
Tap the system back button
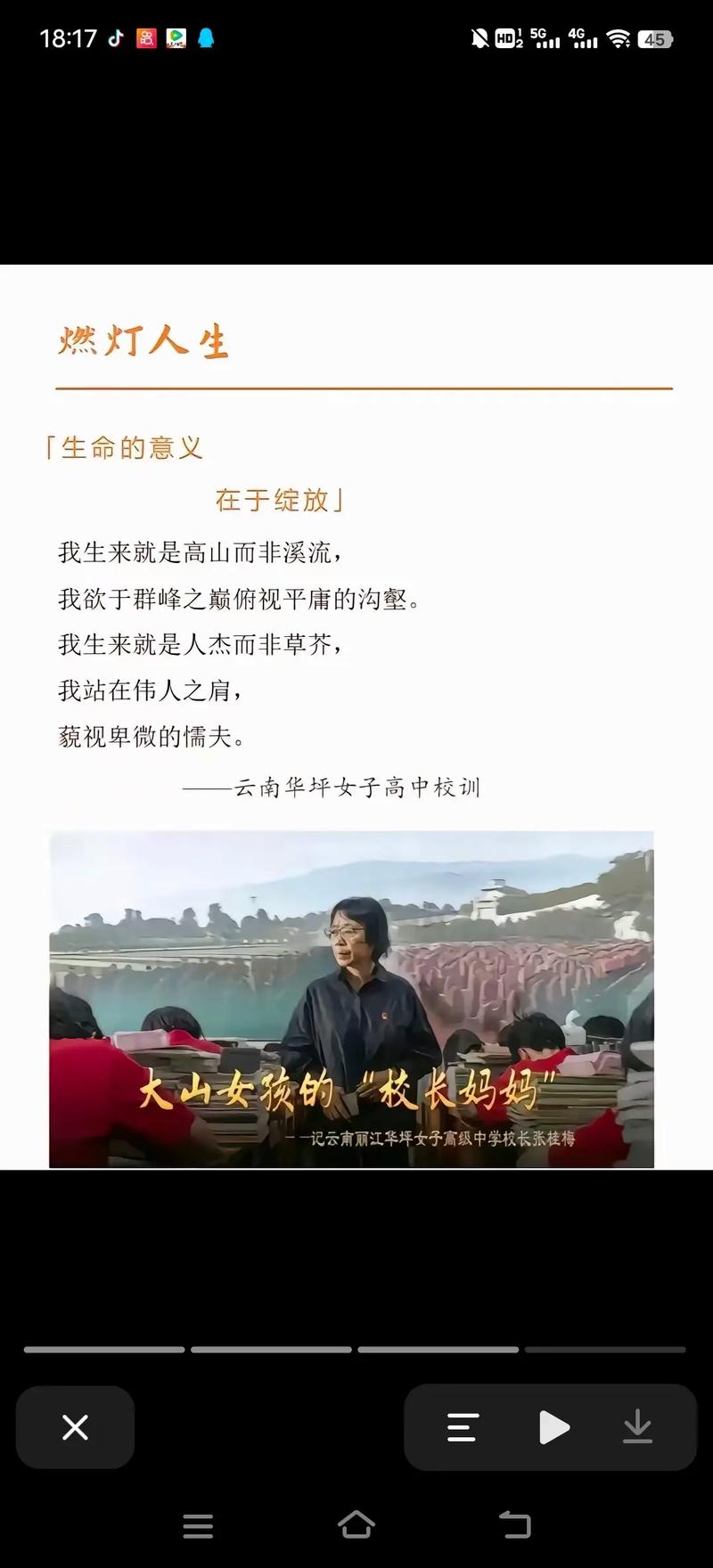(x=514, y=1525)
